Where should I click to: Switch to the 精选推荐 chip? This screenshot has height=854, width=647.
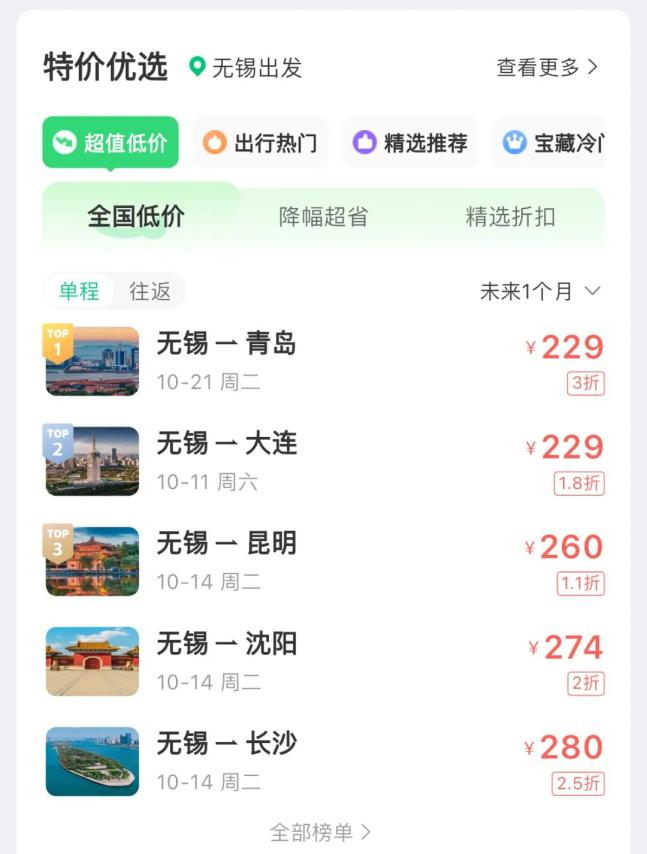click(410, 143)
